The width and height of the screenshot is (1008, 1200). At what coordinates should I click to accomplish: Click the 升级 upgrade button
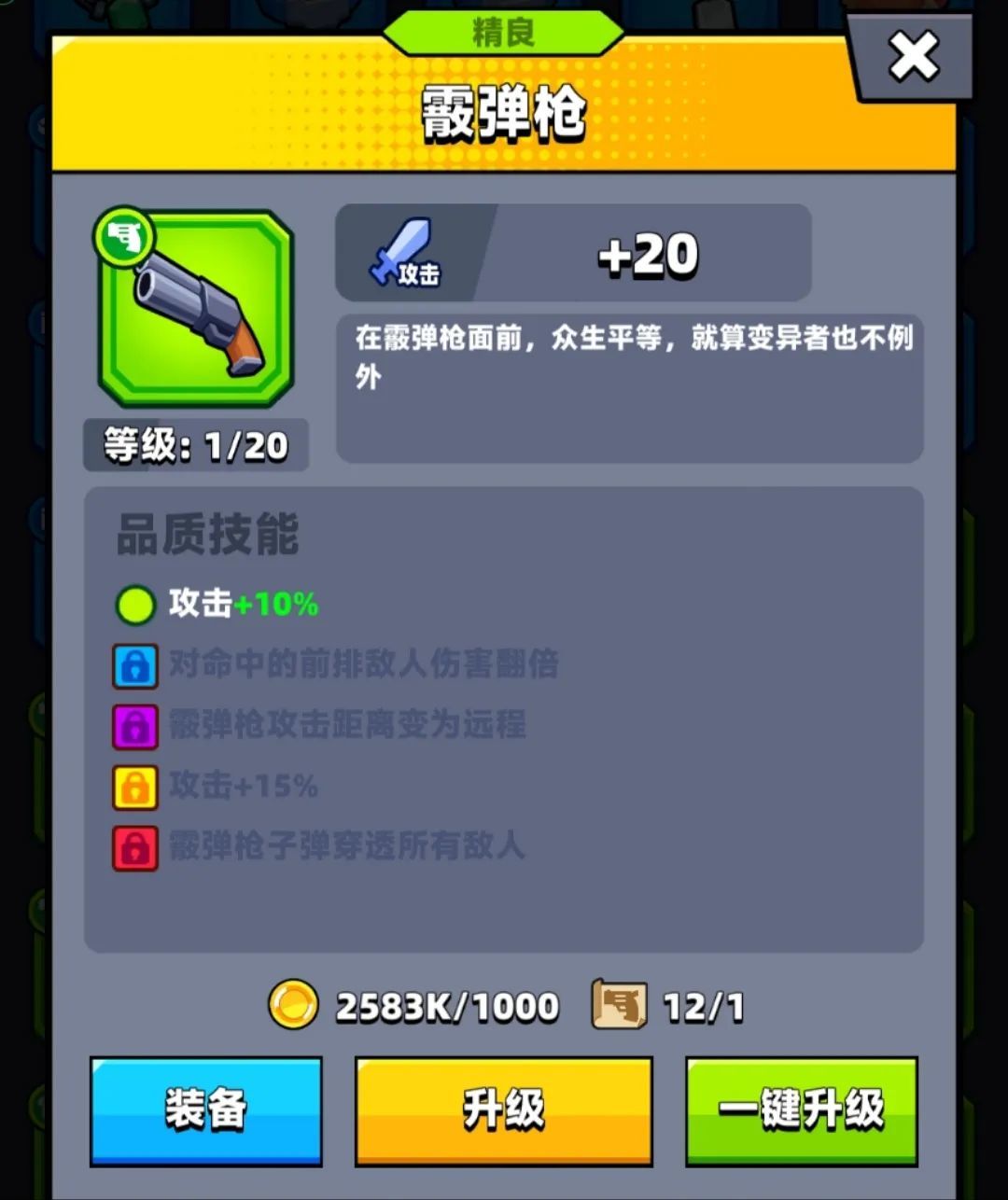[502, 1112]
